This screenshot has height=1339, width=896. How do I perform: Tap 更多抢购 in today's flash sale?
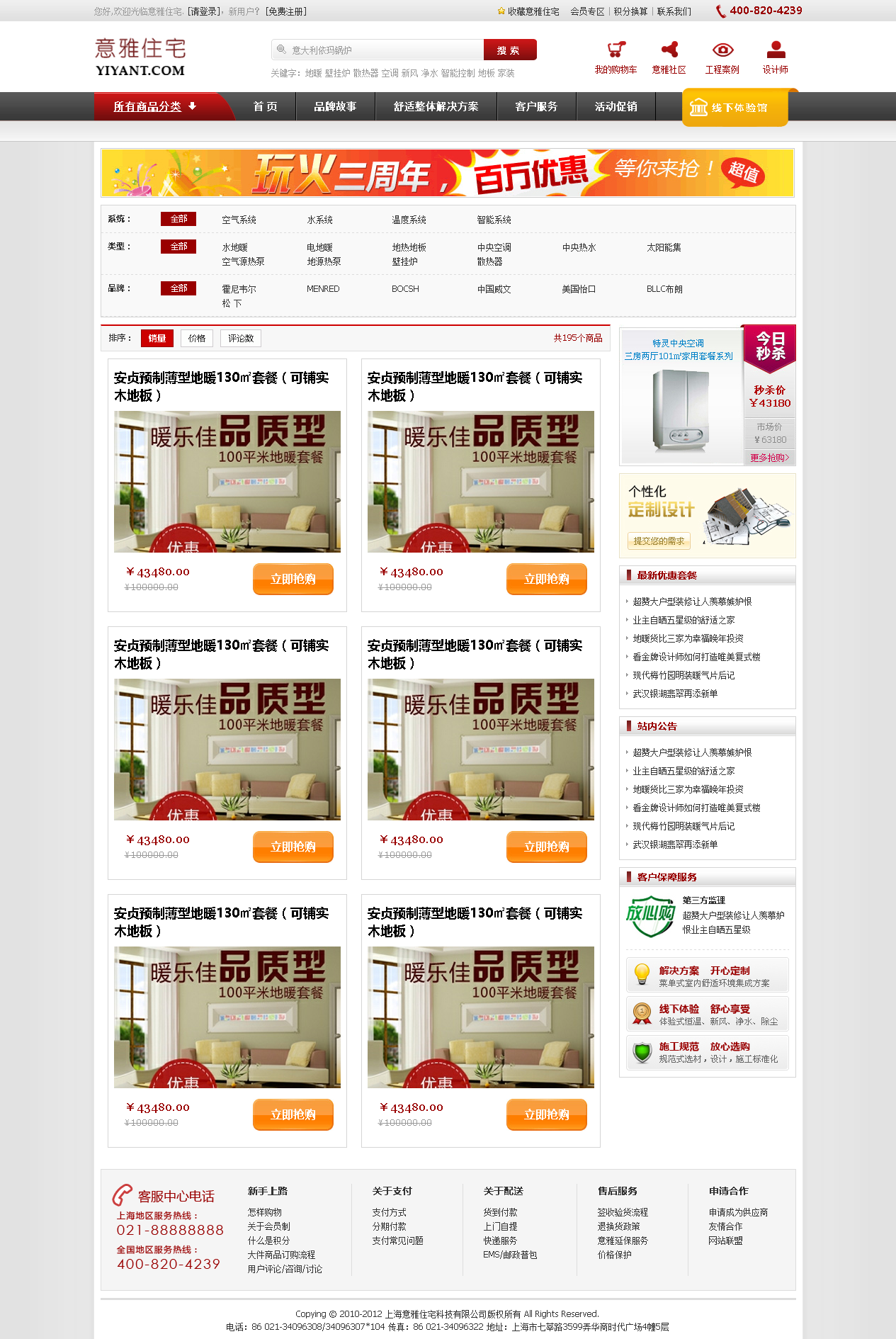click(x=770, y=458)
